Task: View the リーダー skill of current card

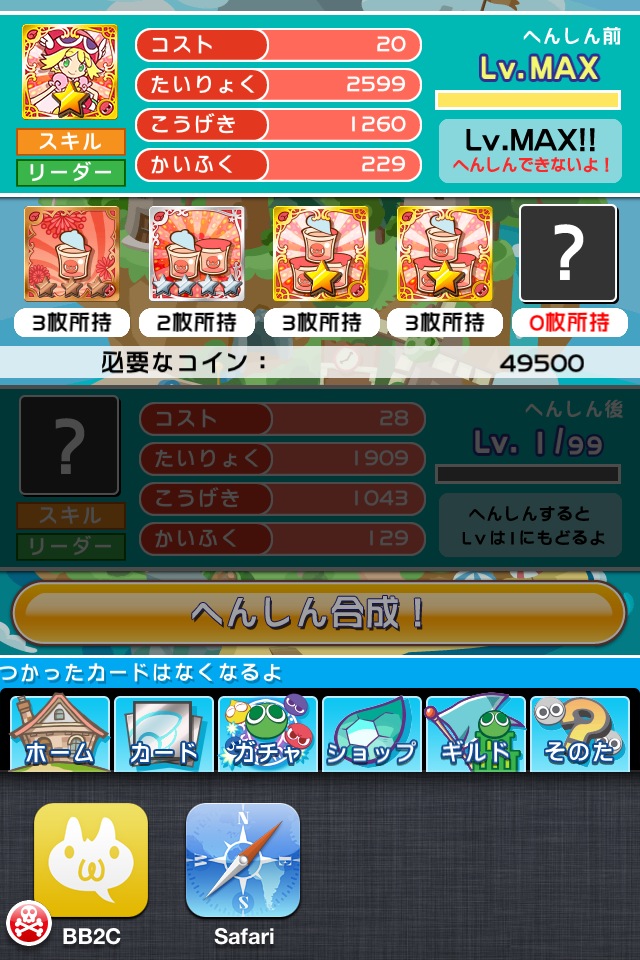Action: 70,172
